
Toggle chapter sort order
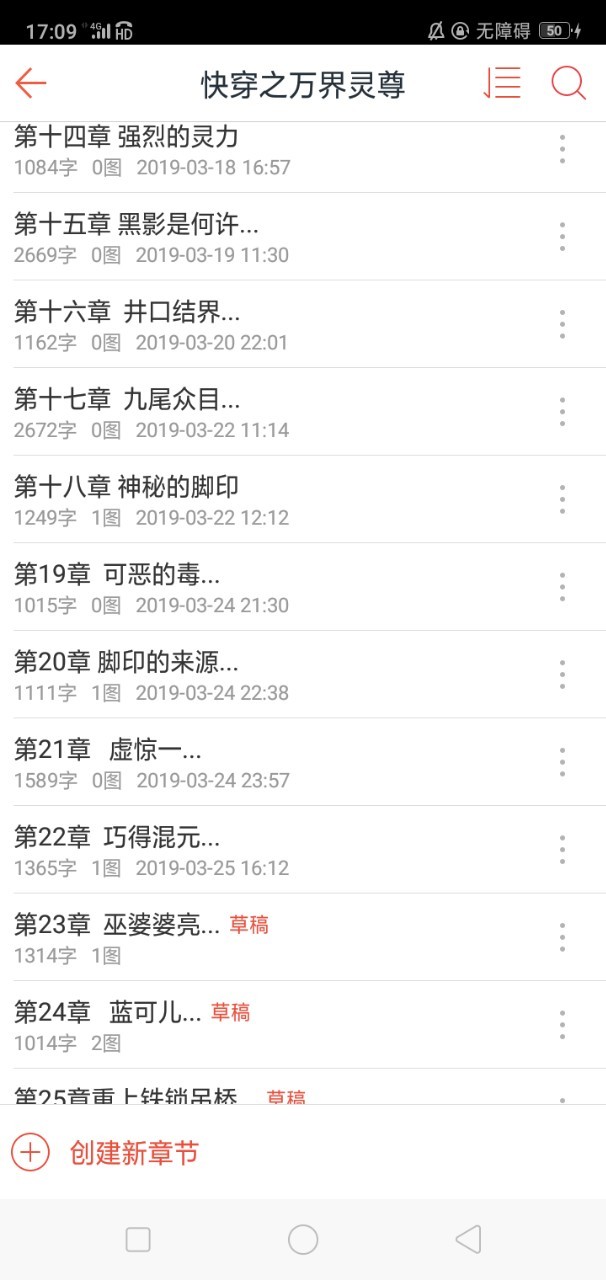click(x=502, y=83)
